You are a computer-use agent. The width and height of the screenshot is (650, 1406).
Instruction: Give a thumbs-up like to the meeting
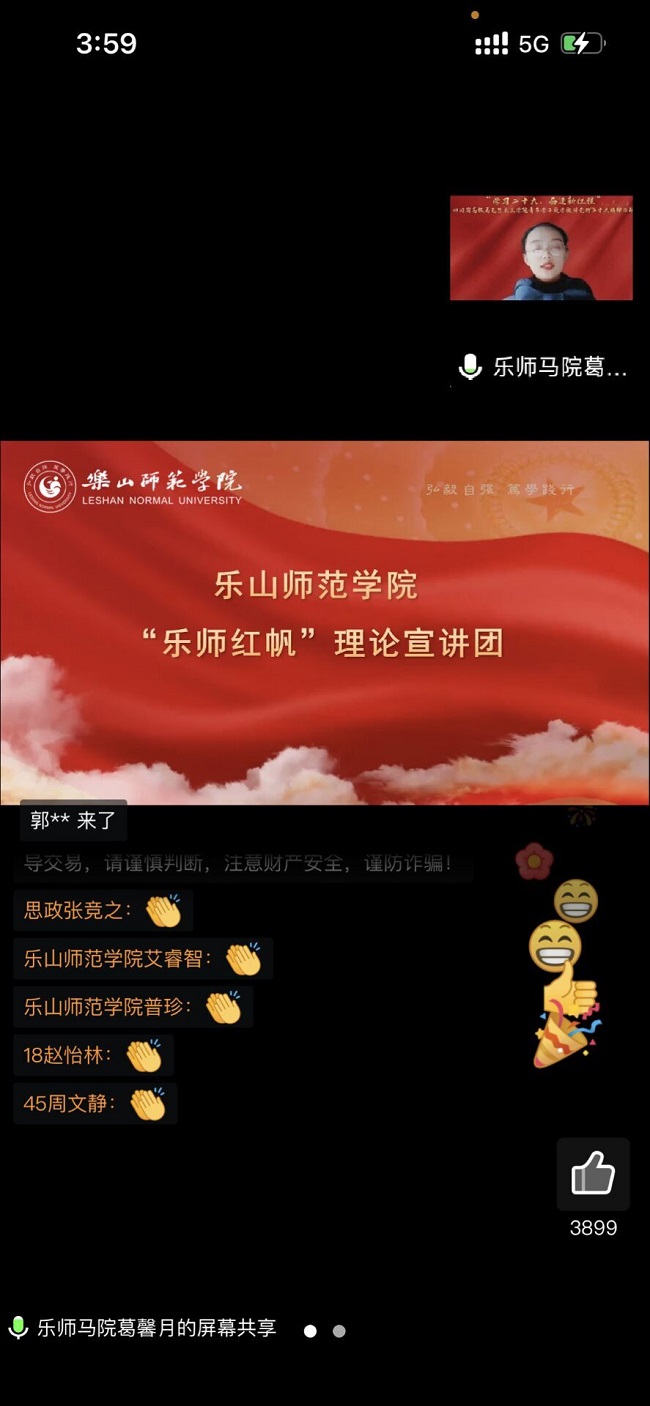(x=593, y=1174)
